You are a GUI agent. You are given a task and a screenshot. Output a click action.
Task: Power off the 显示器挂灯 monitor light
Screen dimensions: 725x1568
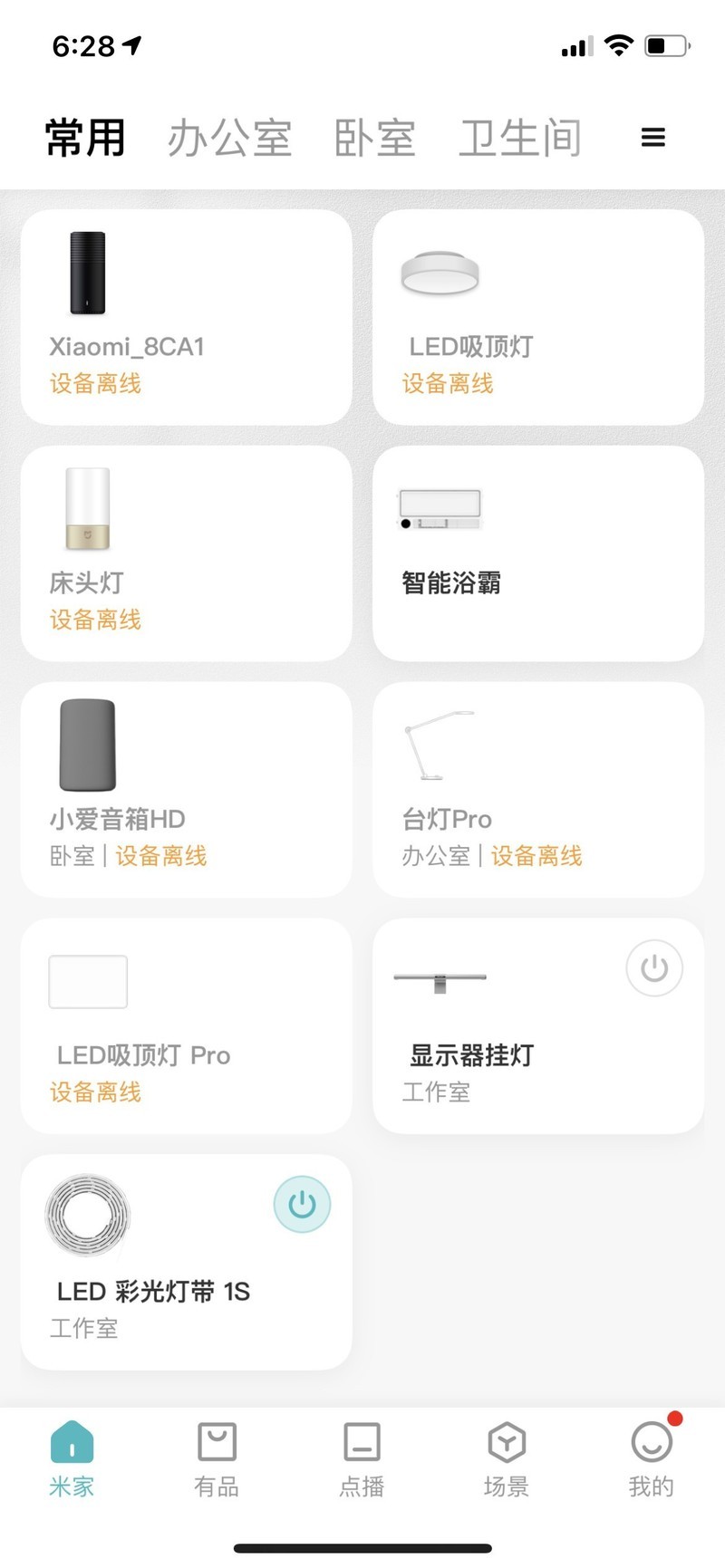(654, 968)
